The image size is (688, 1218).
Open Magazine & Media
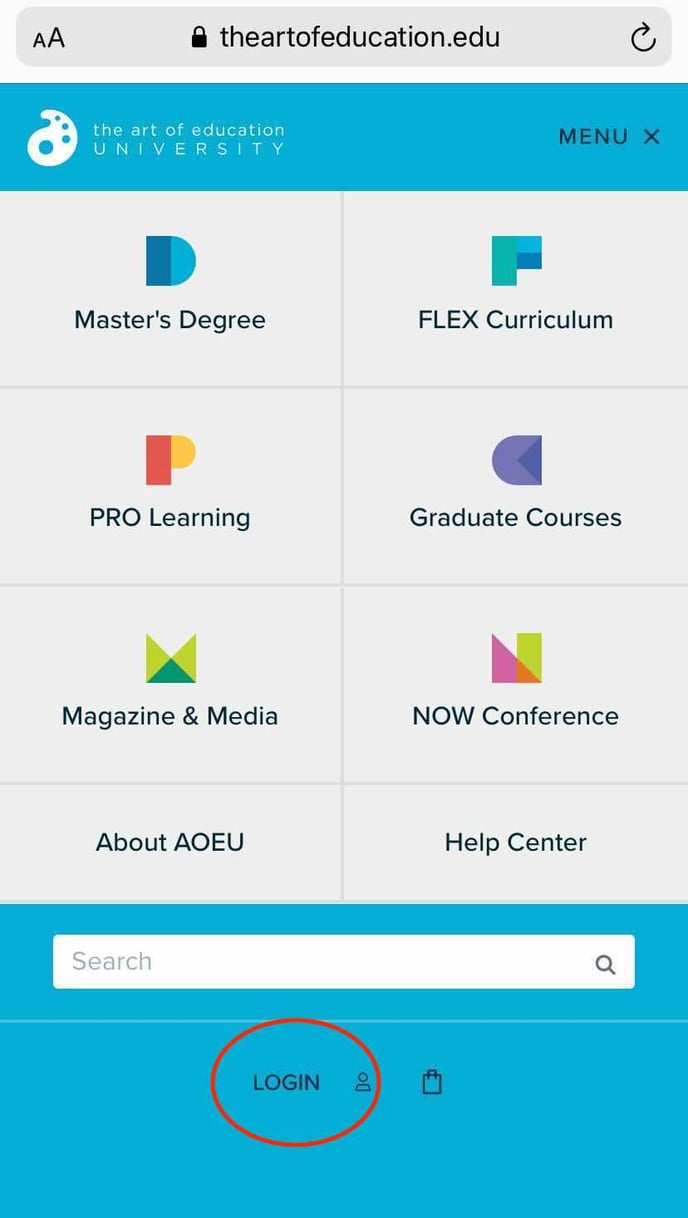pyautogui.click(x=170, y=684)
